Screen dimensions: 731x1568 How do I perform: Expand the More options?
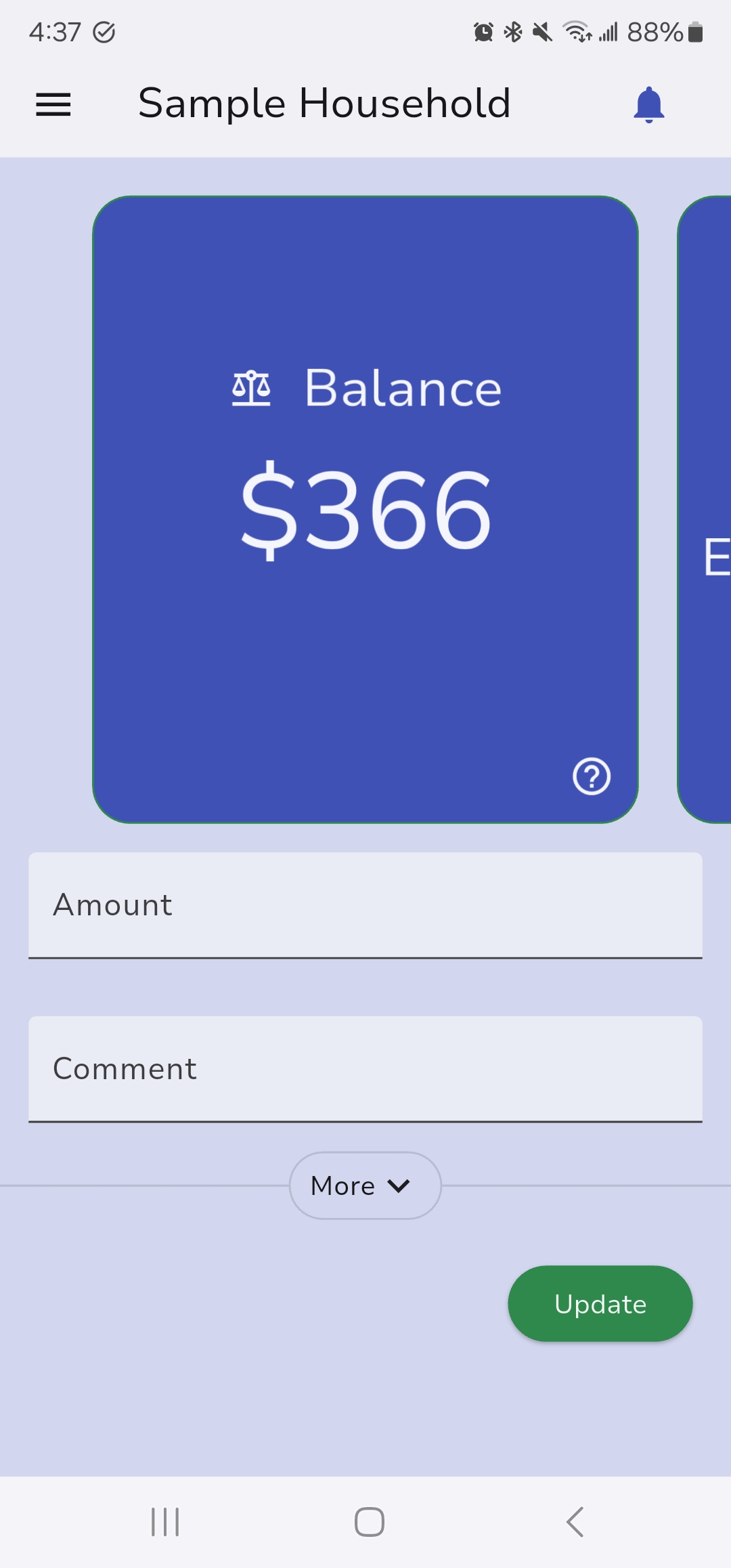(x=365, y=1185)
